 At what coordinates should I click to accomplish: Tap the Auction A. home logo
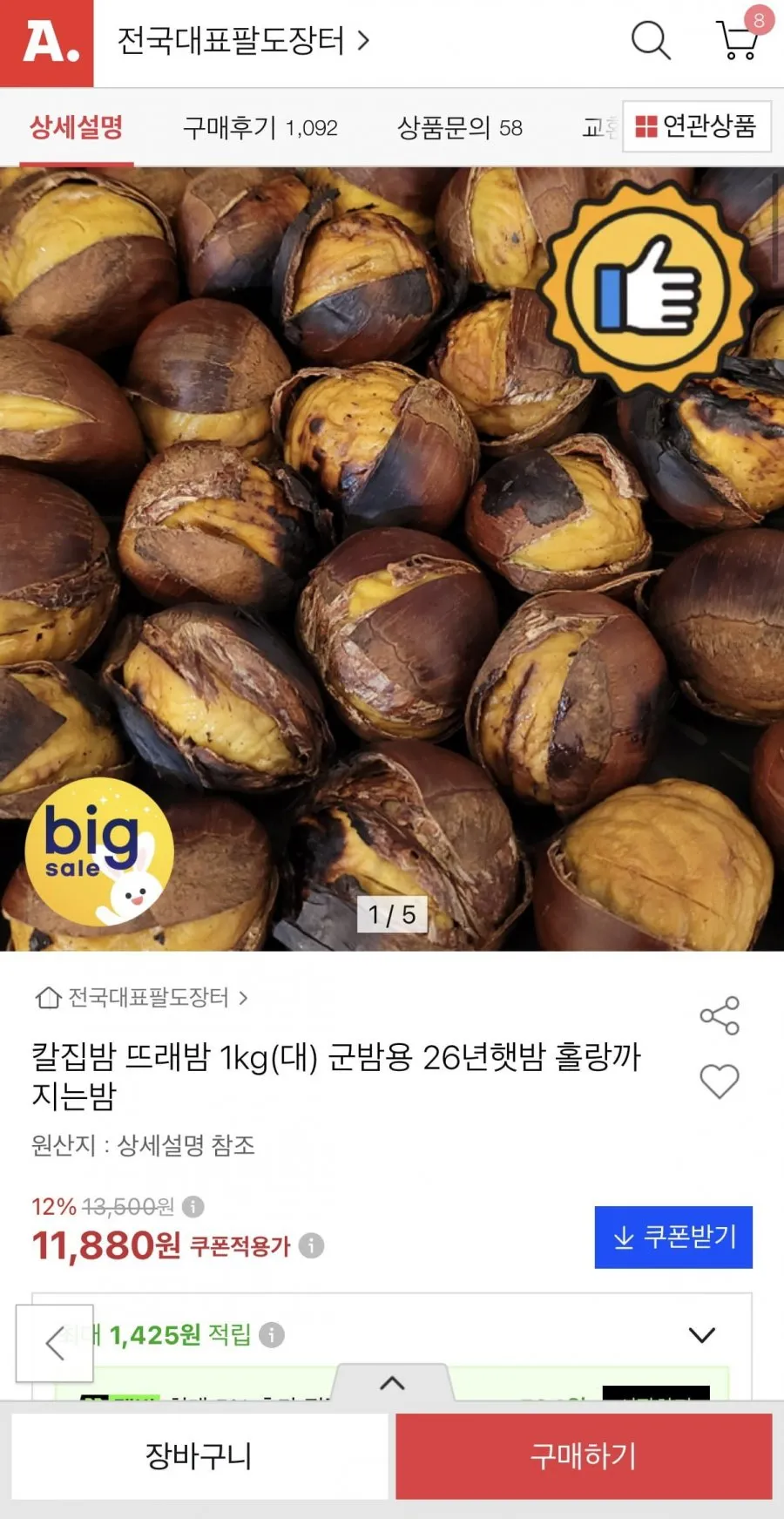pos(47,43)
